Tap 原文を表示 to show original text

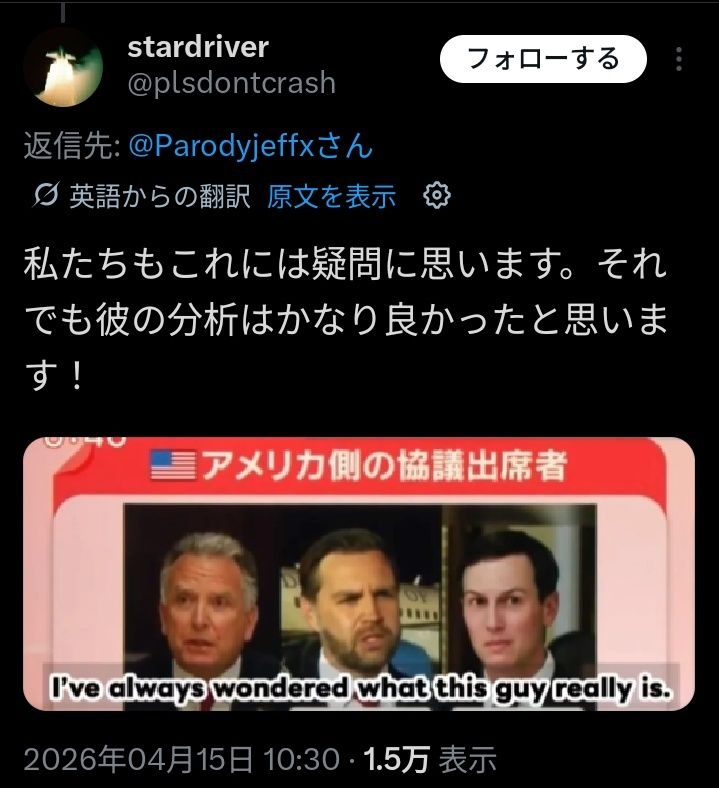(331, 196)
